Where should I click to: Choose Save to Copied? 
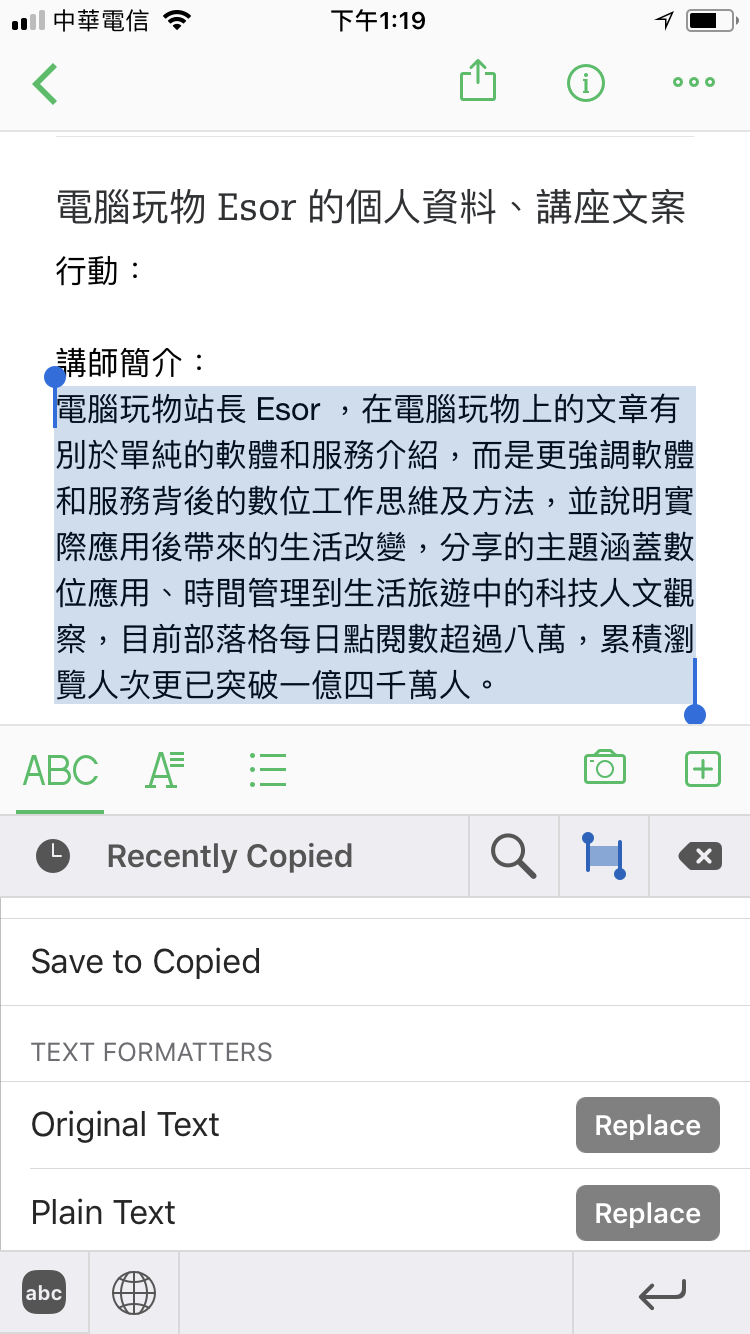(146, 962)
